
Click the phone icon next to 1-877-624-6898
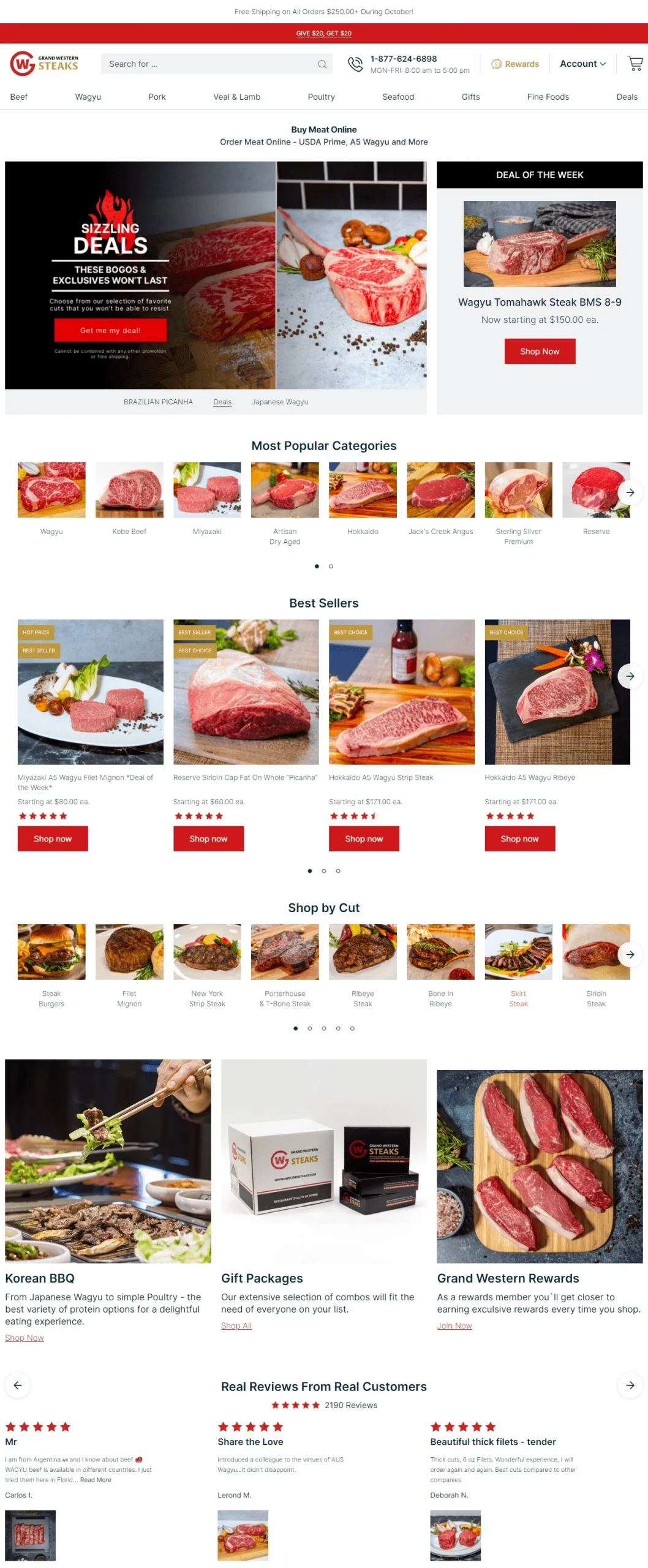[x=355, y=64]
